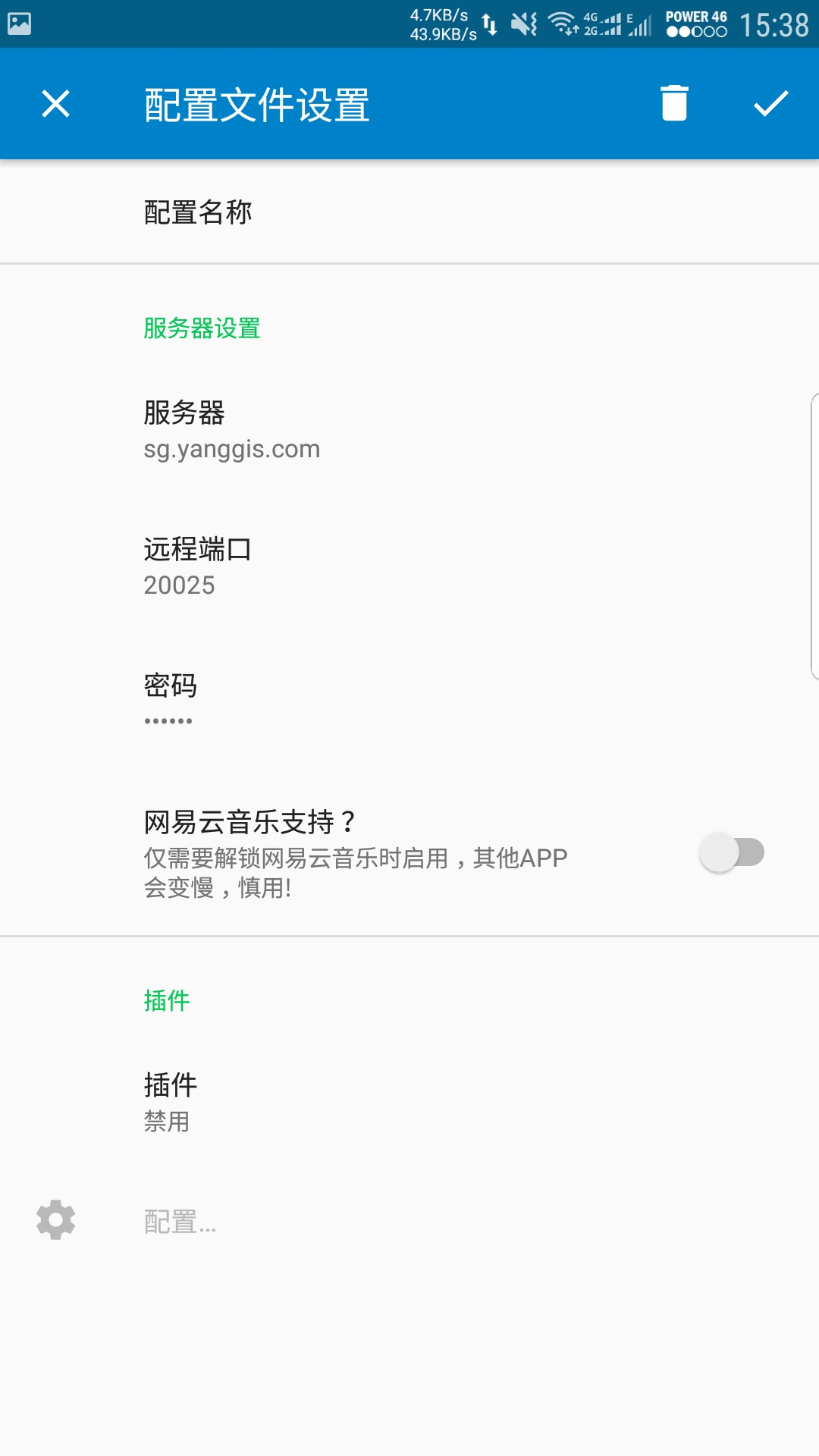Open the 插件 plugin selection row
This screenshot has height=1456, width=819.
pos(409,1102)
